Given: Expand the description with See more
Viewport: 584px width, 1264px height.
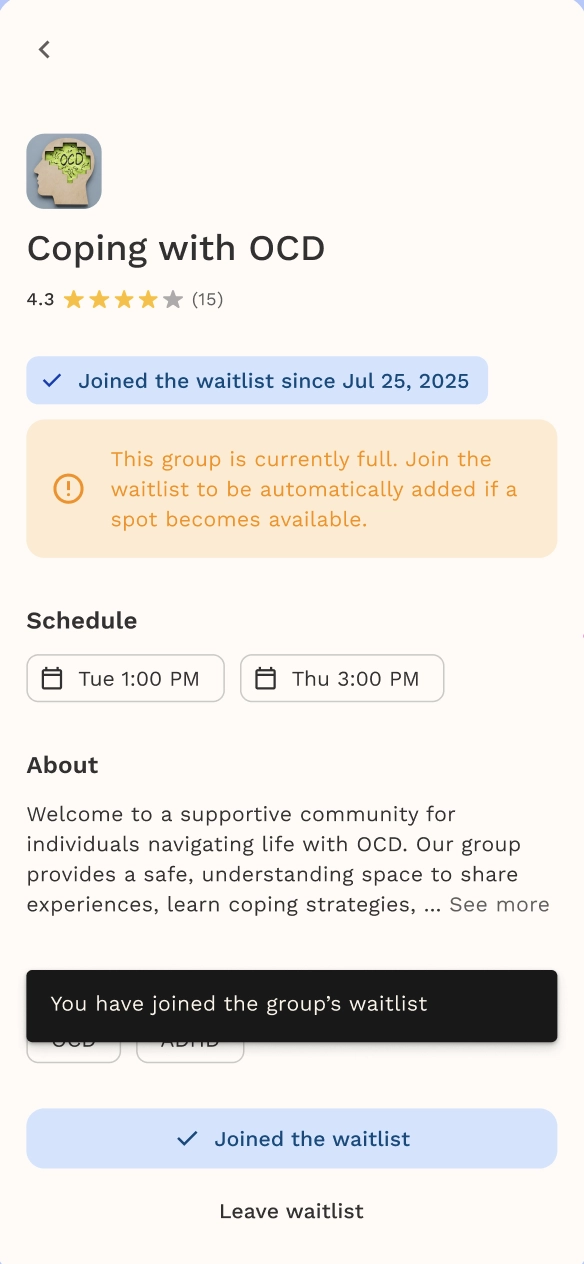Looking at the screenshot, I should [499, 904].
